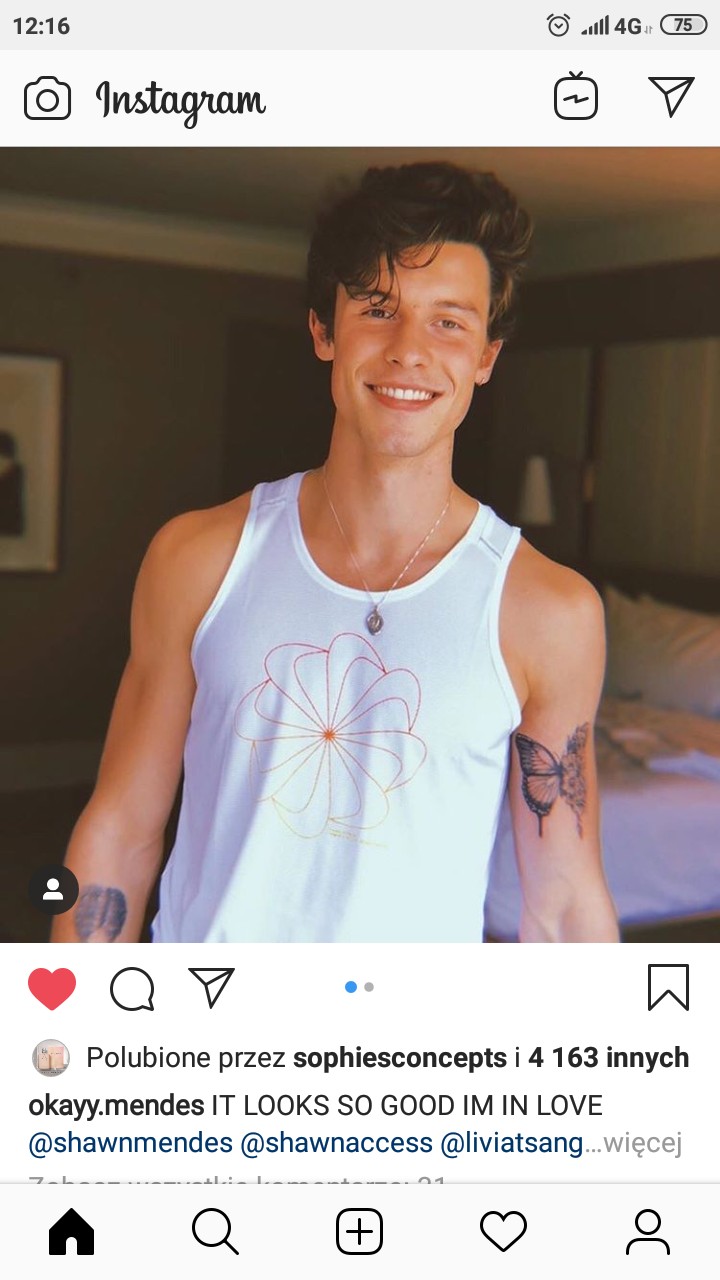Open the @shawnaccess mention
This screenshot has width=720, height=1280.
(337, 1143)
